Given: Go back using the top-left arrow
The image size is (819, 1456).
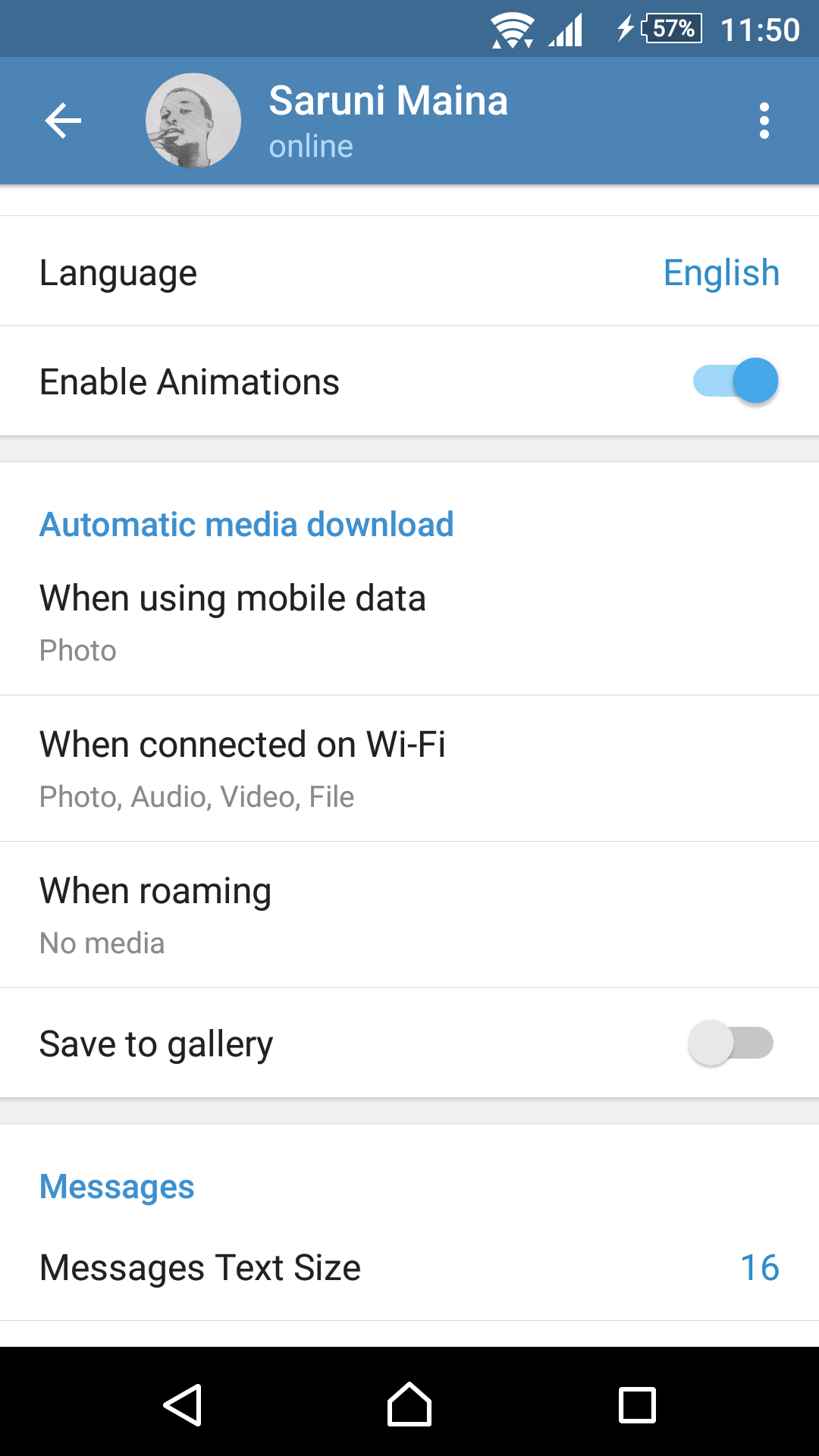Looking at the screenshot, I should pyautogui.click(x=63, y=121).
